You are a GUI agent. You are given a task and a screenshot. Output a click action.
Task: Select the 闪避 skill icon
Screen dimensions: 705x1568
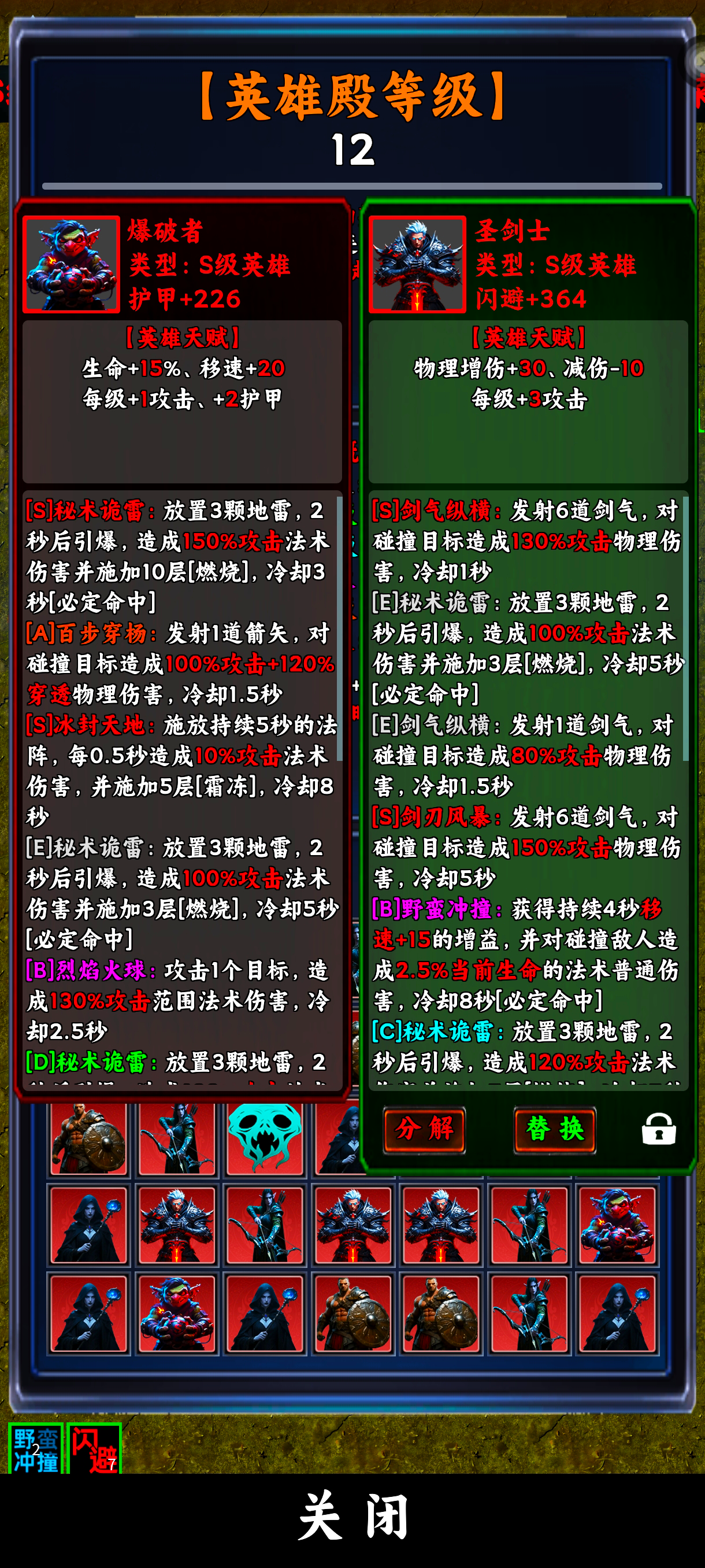pyautogui.click(x=94, y=1449)
